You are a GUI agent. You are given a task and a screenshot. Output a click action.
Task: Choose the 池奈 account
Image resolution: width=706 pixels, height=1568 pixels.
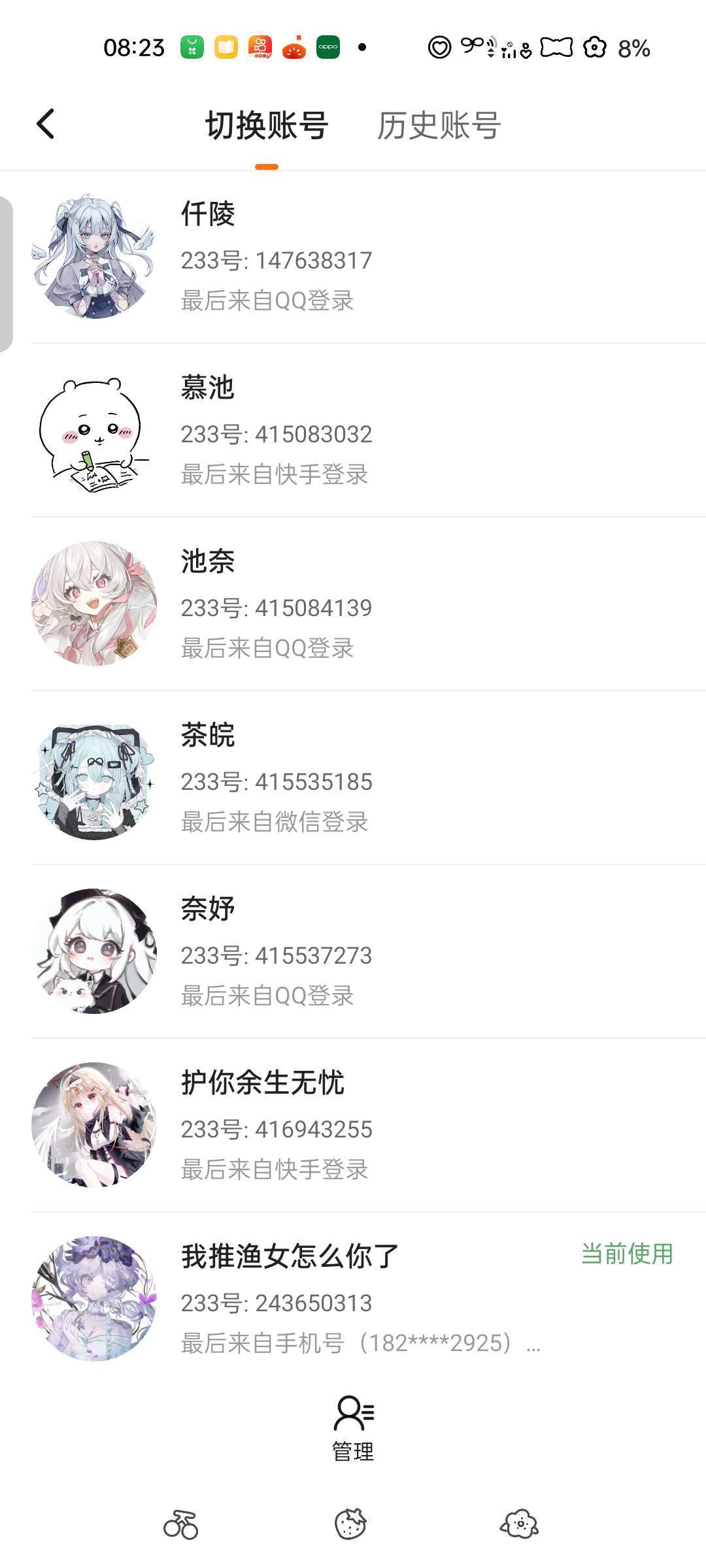tap(353, 604)
